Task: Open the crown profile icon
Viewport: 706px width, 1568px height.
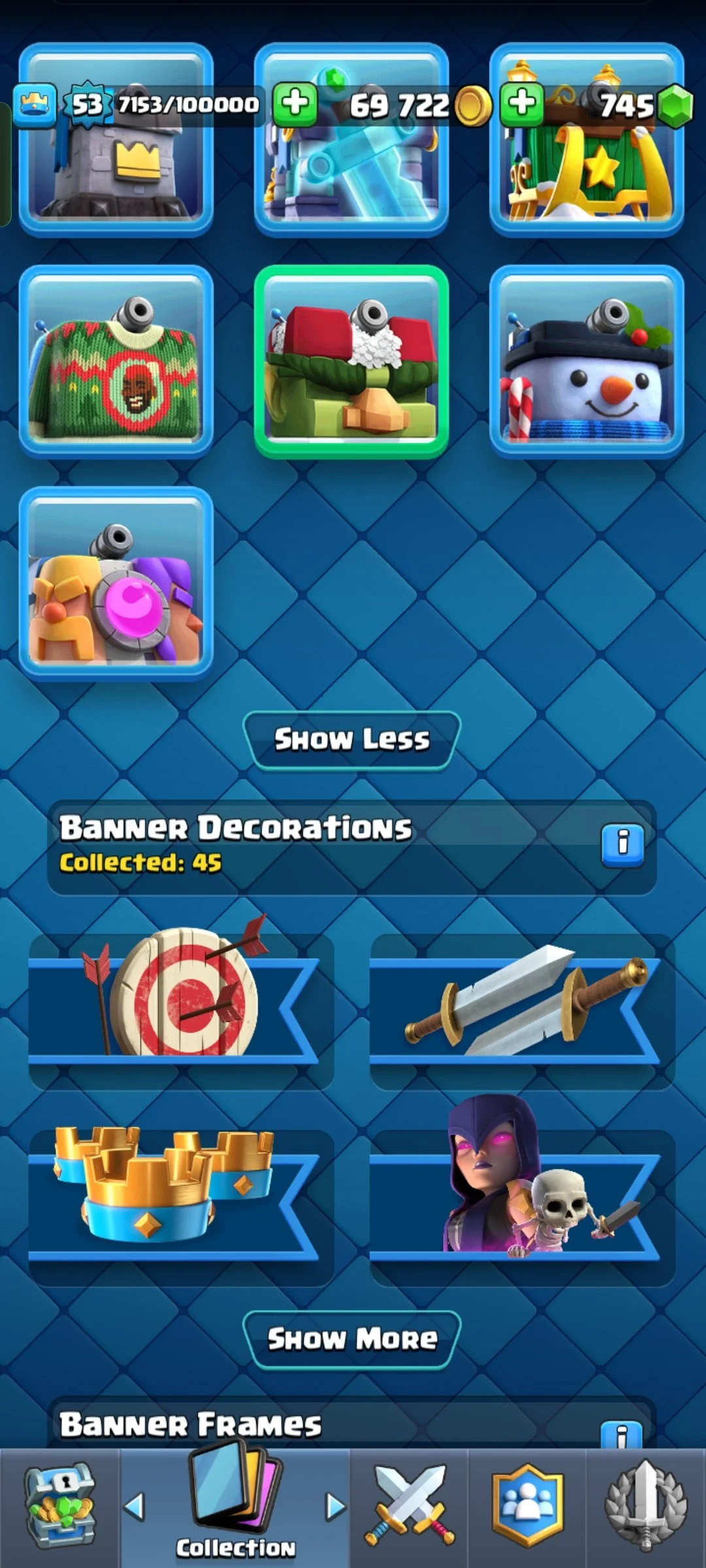Action: 34,105
